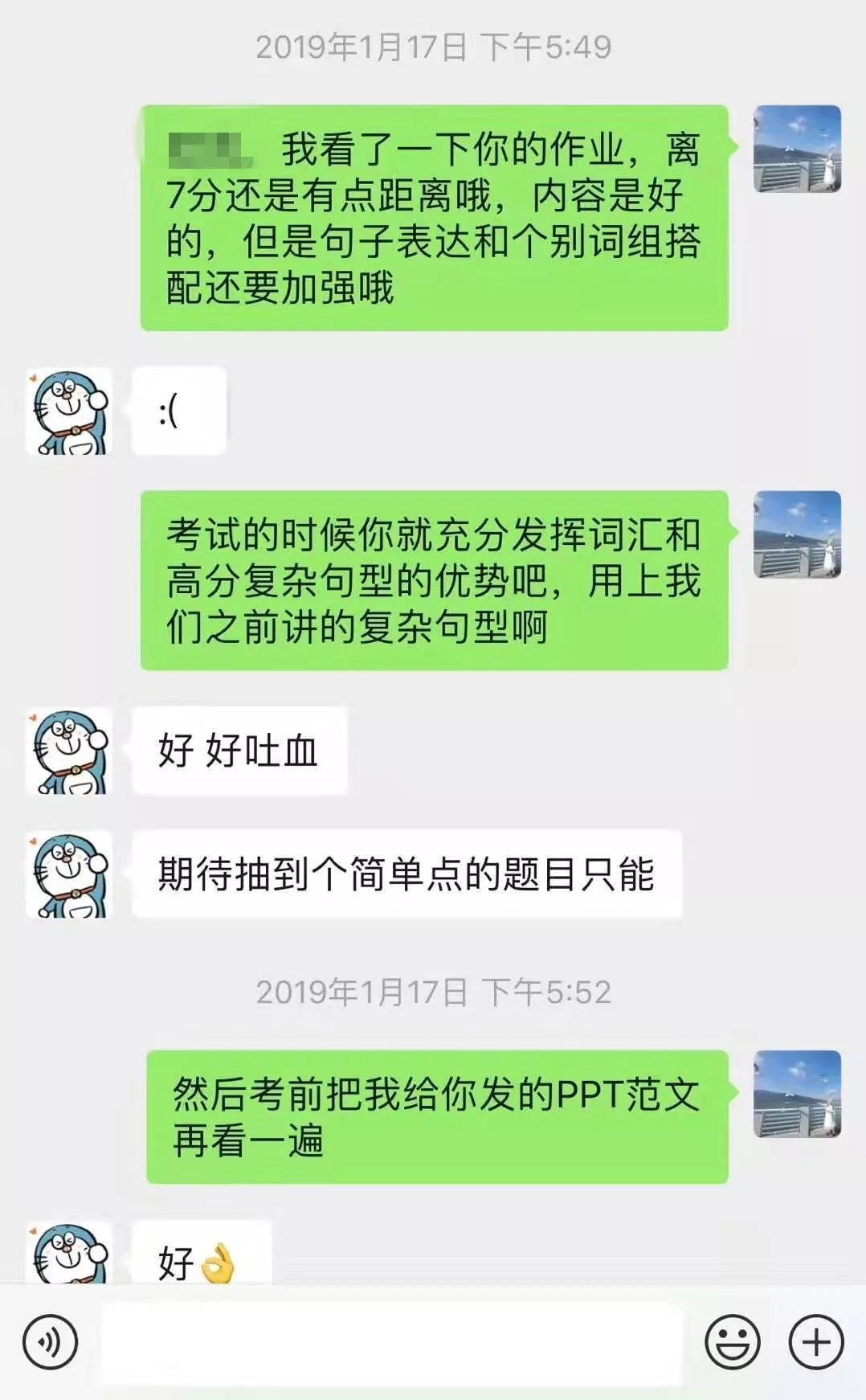Open the emoji sticker panel
This screenshot has width=866, height=1400.
(x=732, y=1341)
